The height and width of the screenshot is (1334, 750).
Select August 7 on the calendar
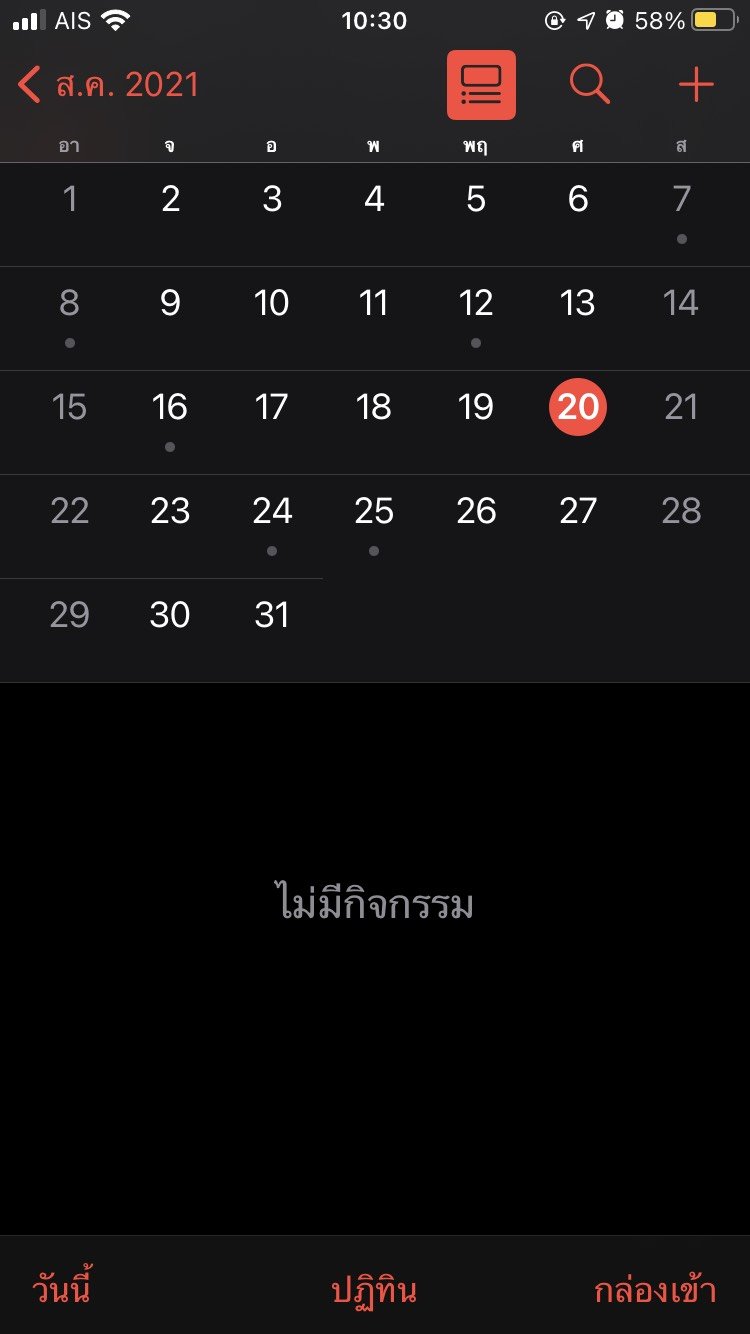coord(681,200)
